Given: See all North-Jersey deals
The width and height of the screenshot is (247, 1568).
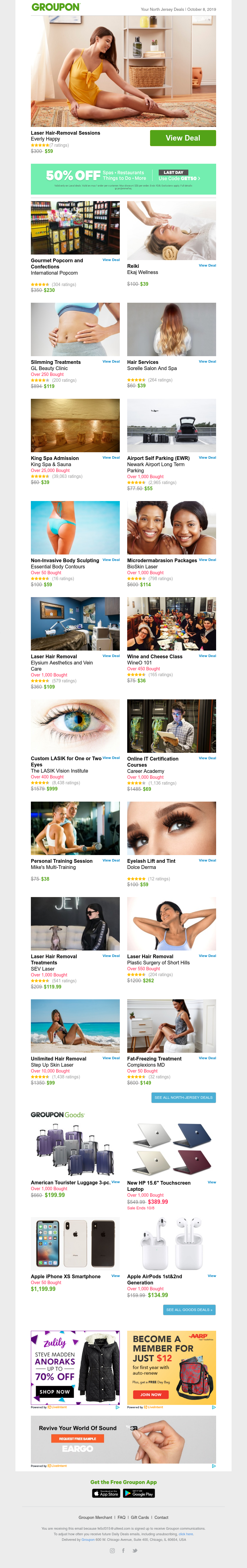Looking at the screenshot, I should coord(183,1098).
